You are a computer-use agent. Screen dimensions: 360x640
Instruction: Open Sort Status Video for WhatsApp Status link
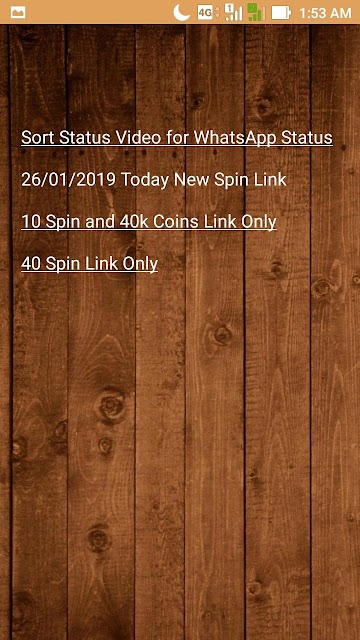coord(177,138)
